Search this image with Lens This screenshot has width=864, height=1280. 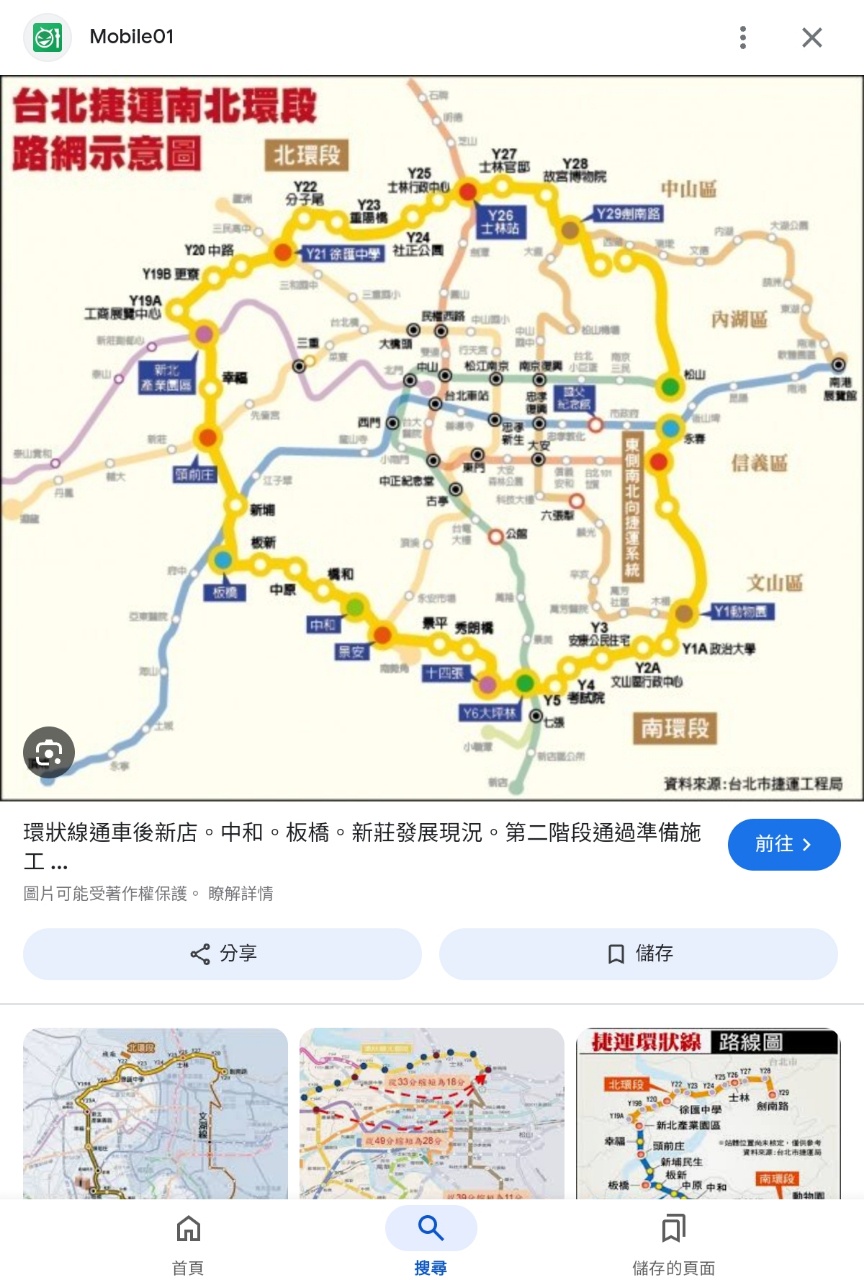(49, 752)
